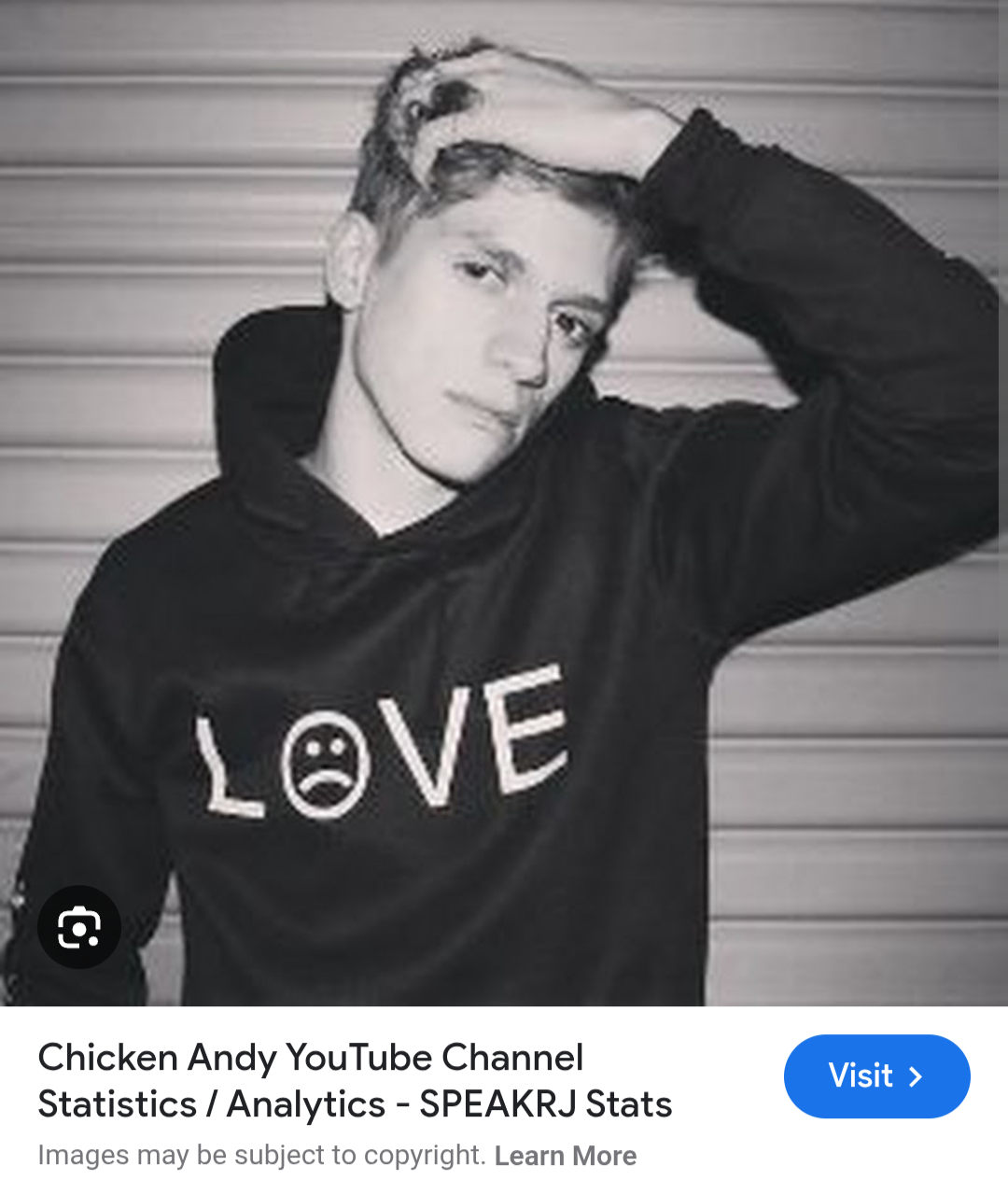Open Google Lens search on the image
The width and height of the screenshot is (1008, 1194).
[x=79, y=927]
